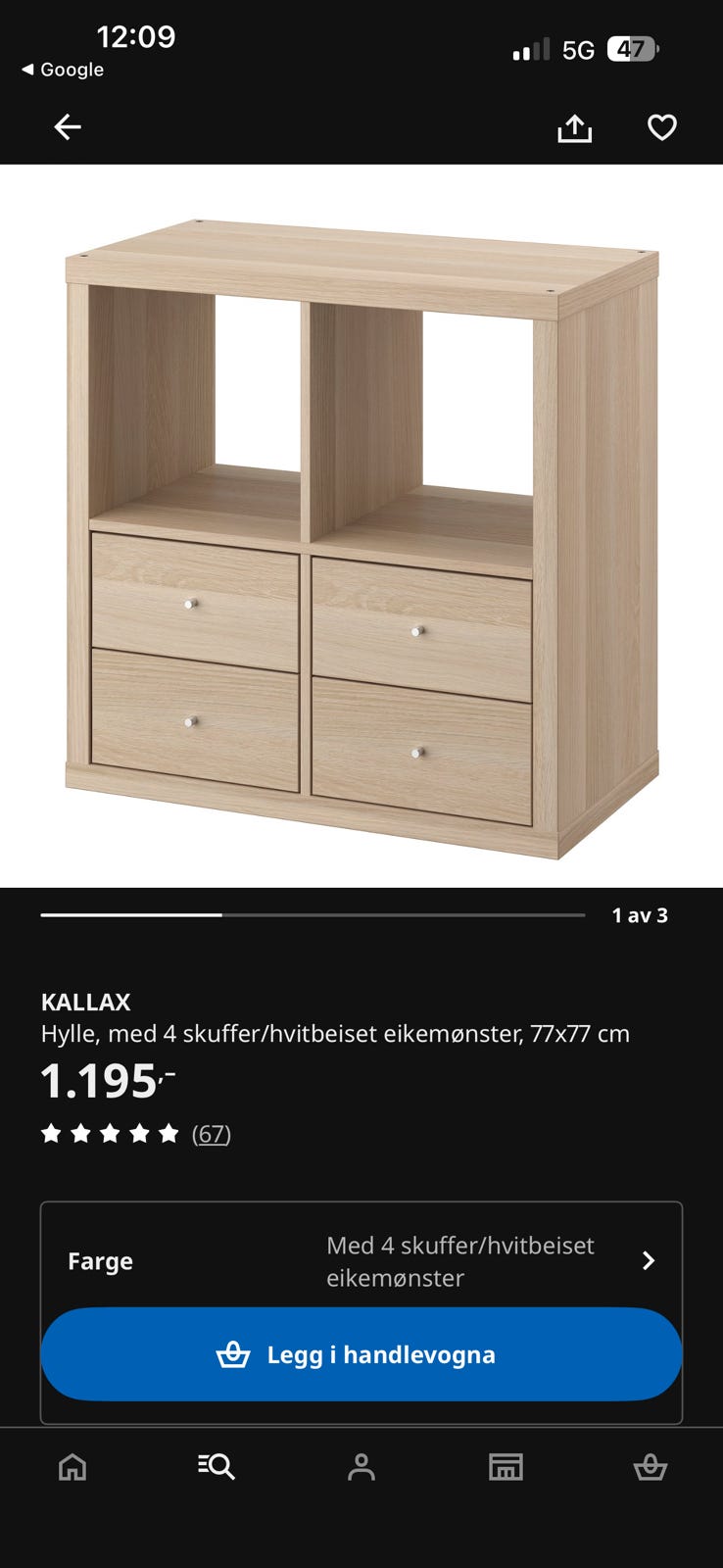
Task: Open the Home tab in bottom navigation
Action: pos(72,1467)
